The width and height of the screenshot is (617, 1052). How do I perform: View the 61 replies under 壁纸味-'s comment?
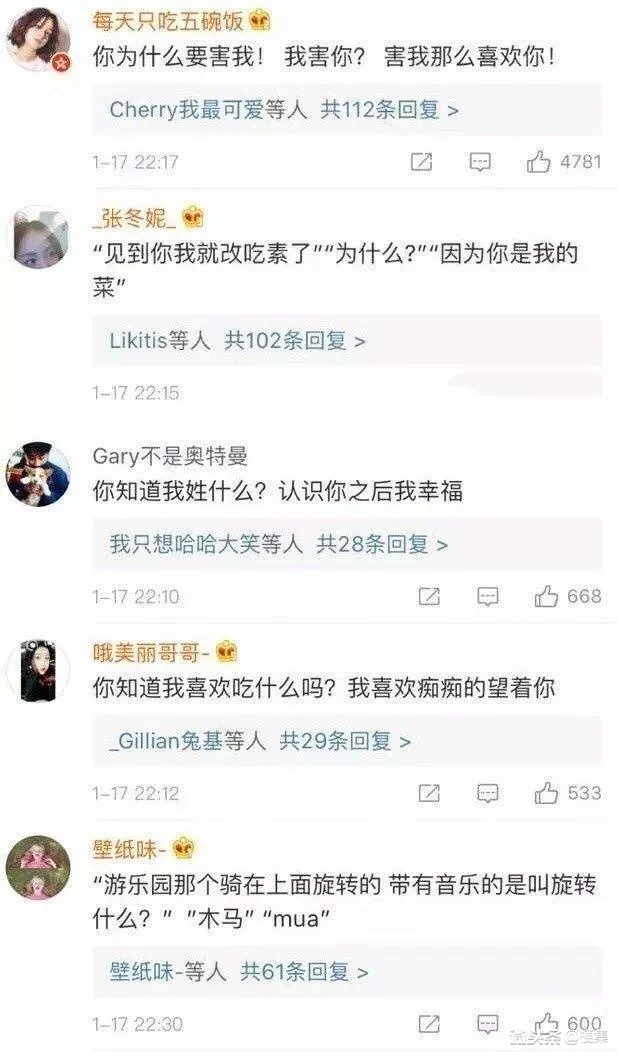click(x=239, y=971)
